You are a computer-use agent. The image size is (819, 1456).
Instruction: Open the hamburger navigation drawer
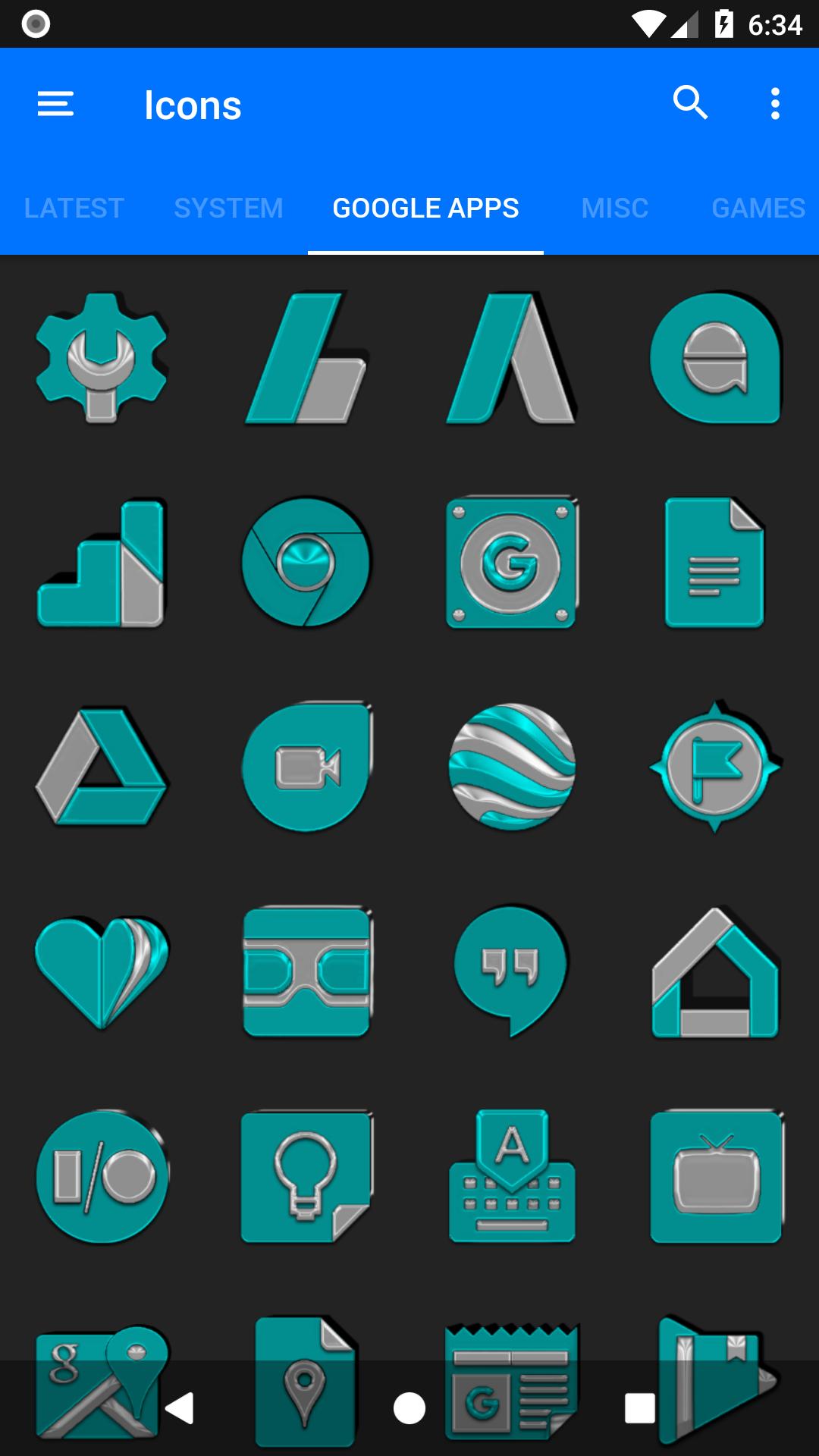(55, 104)
